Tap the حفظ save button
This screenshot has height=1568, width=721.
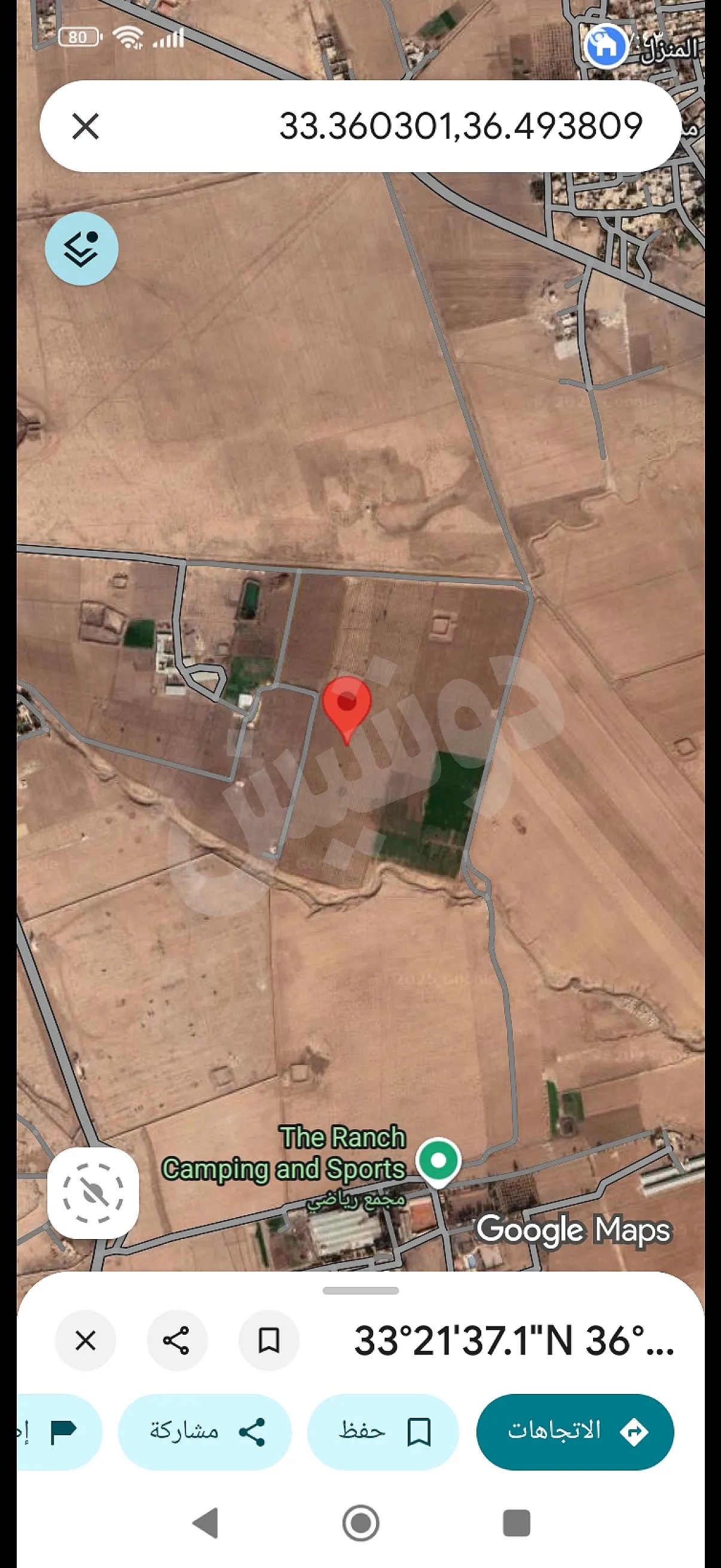click(x=383, y=1432)
